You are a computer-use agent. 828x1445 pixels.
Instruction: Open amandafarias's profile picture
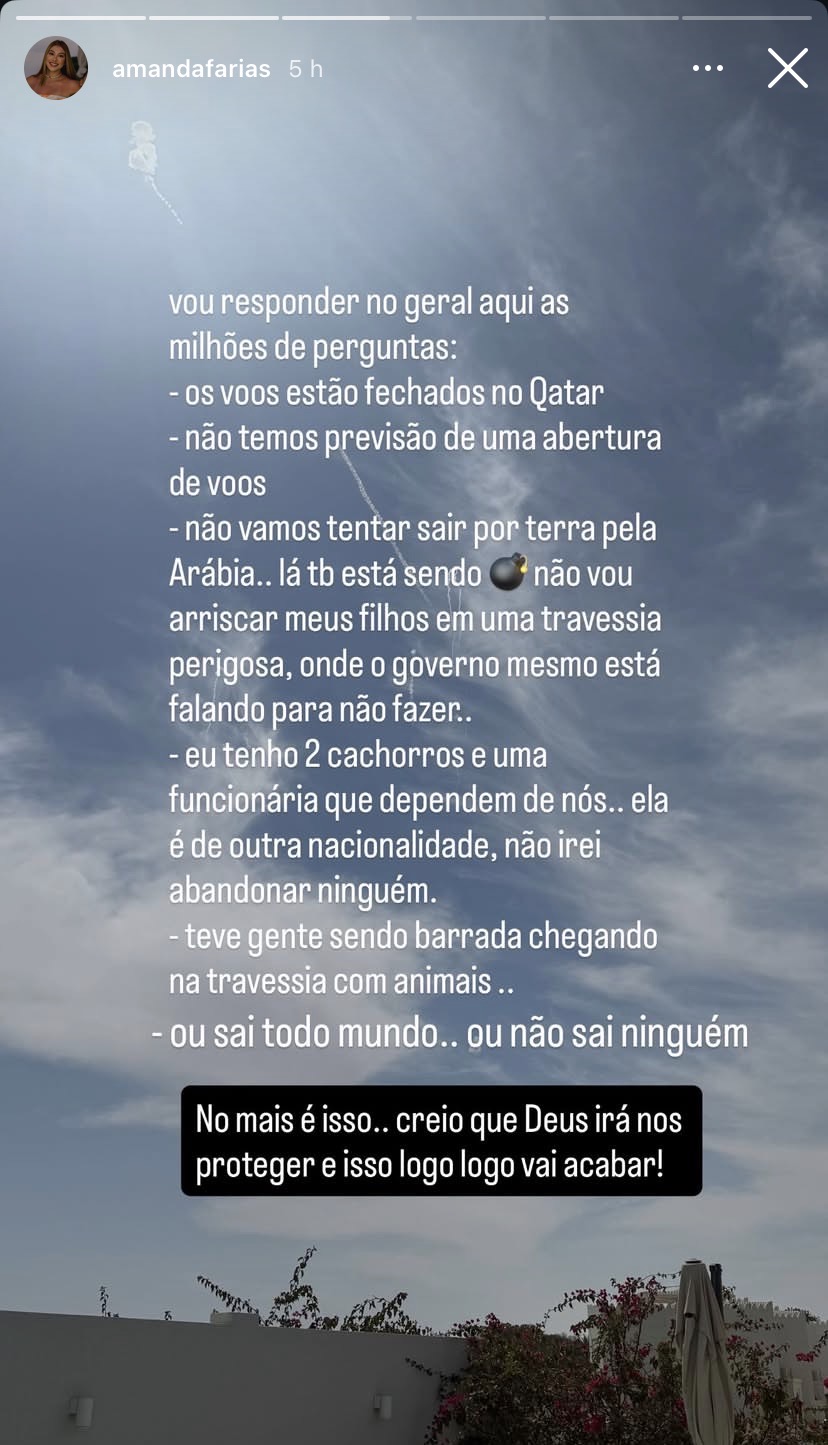tap(56, 68)
